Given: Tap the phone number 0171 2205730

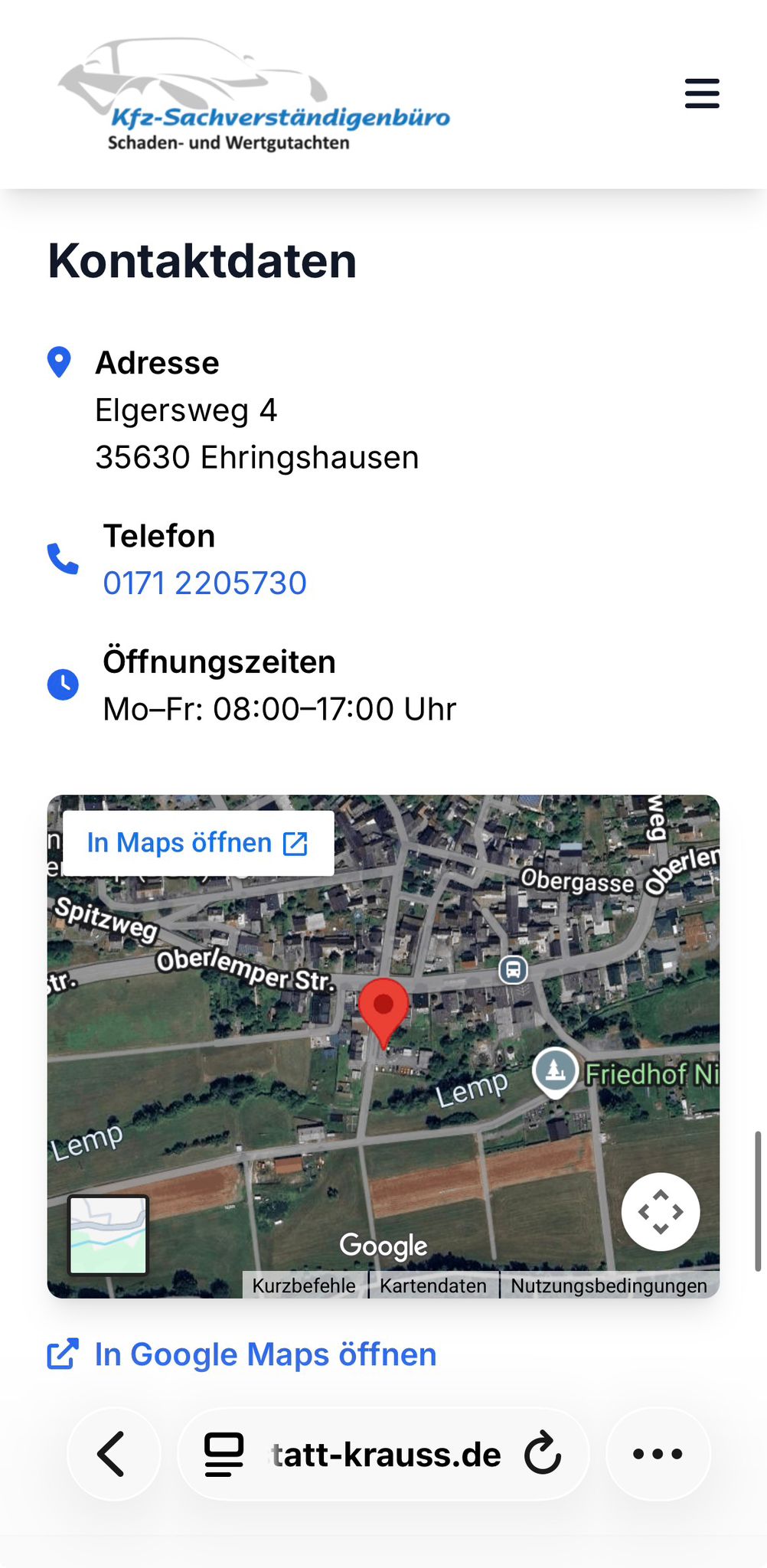Looking at the screenshot, I should [205, 583].
